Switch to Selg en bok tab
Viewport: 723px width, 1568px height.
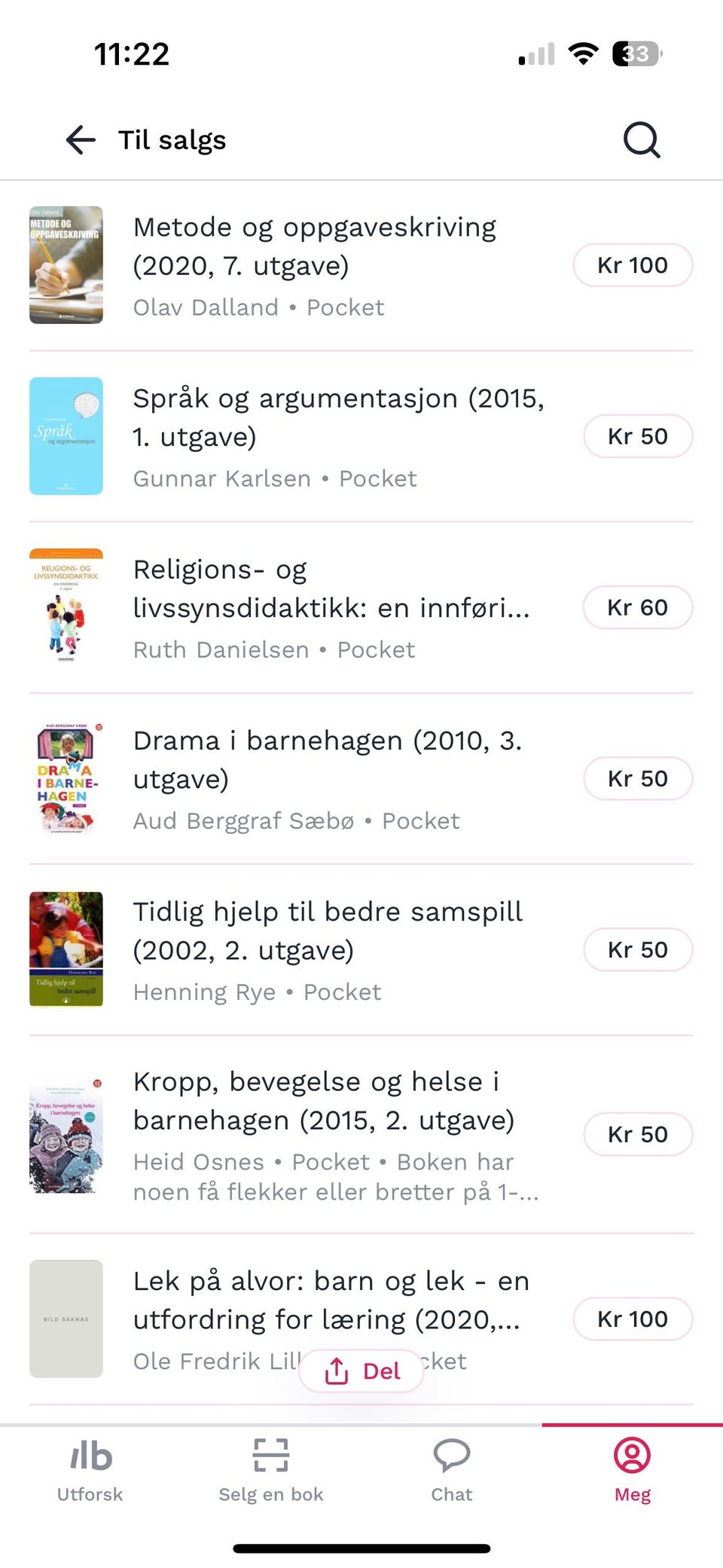(x=271, y=1471)
